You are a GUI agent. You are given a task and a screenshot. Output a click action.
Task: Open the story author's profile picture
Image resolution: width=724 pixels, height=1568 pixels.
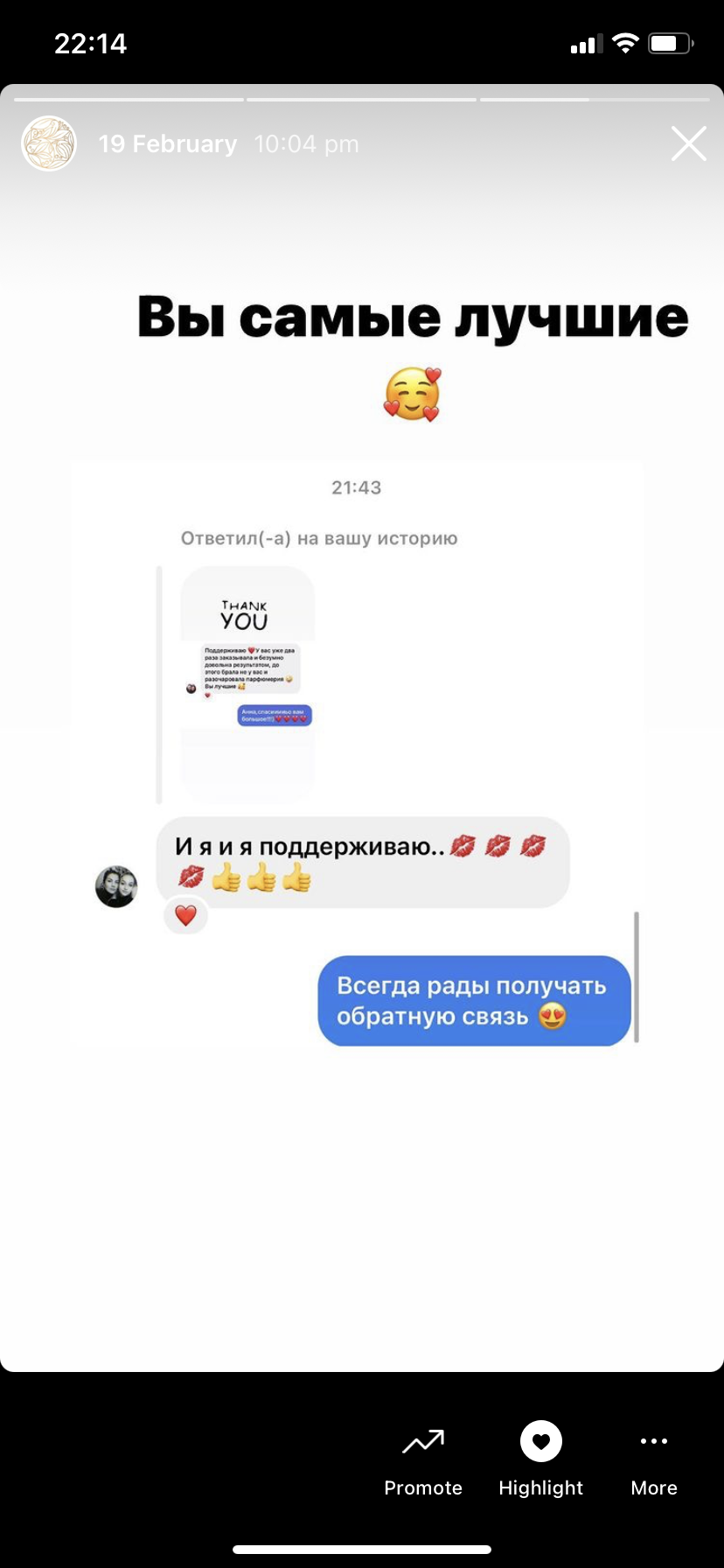(49, 143)
